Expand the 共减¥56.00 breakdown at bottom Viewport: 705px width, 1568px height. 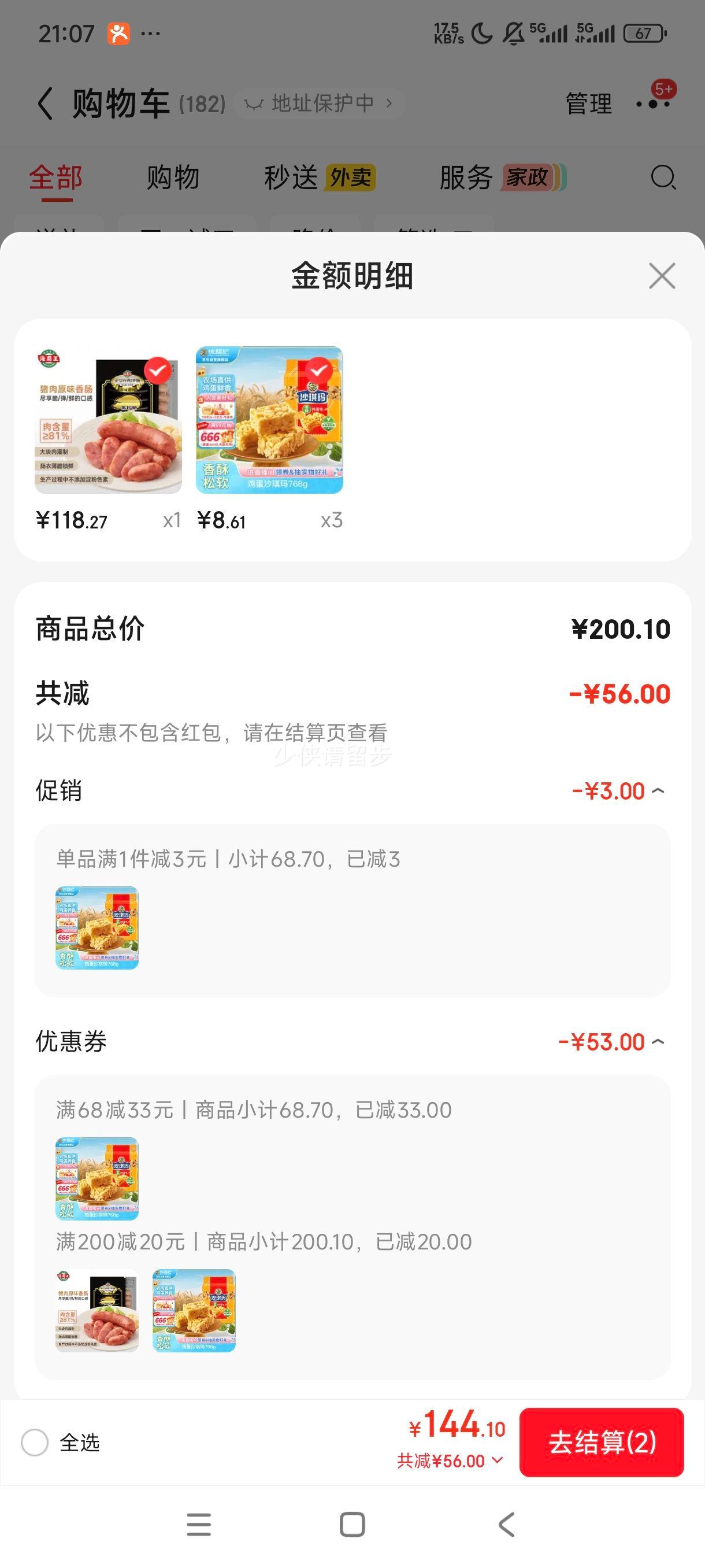point(496,1460)
